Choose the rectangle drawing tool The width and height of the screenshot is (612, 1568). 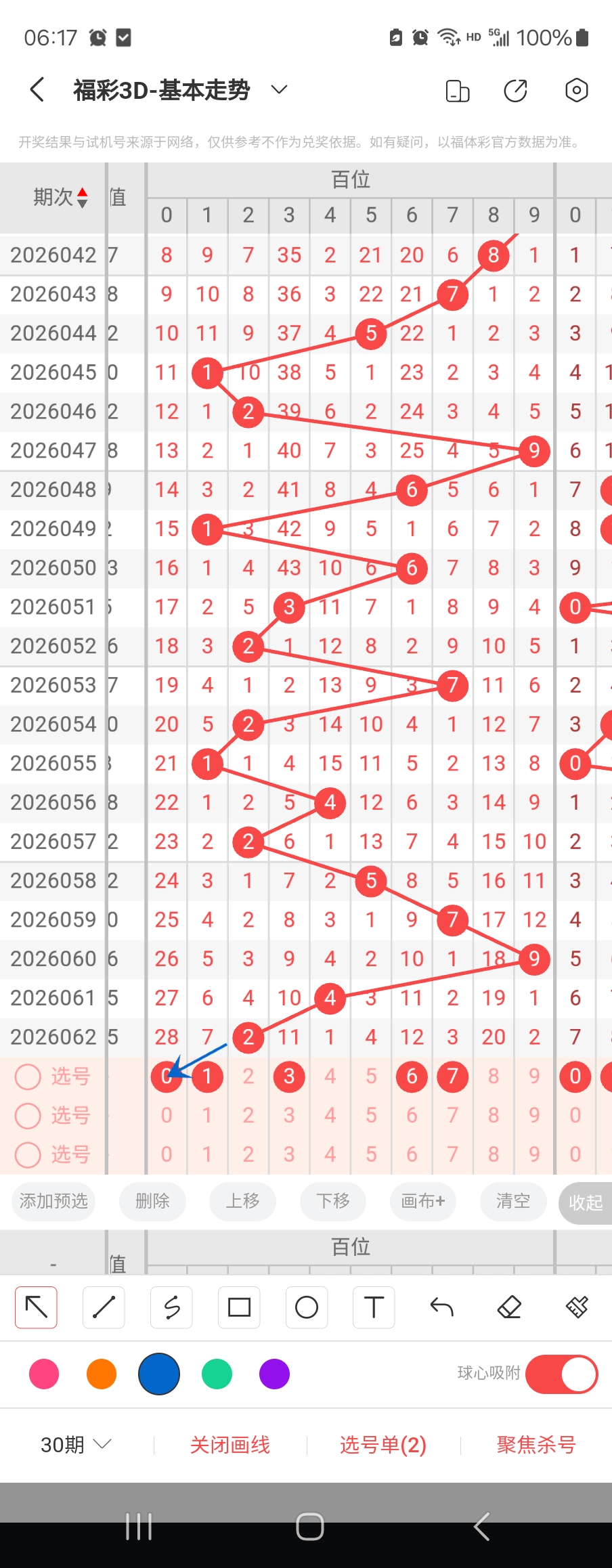(239, 1307)
